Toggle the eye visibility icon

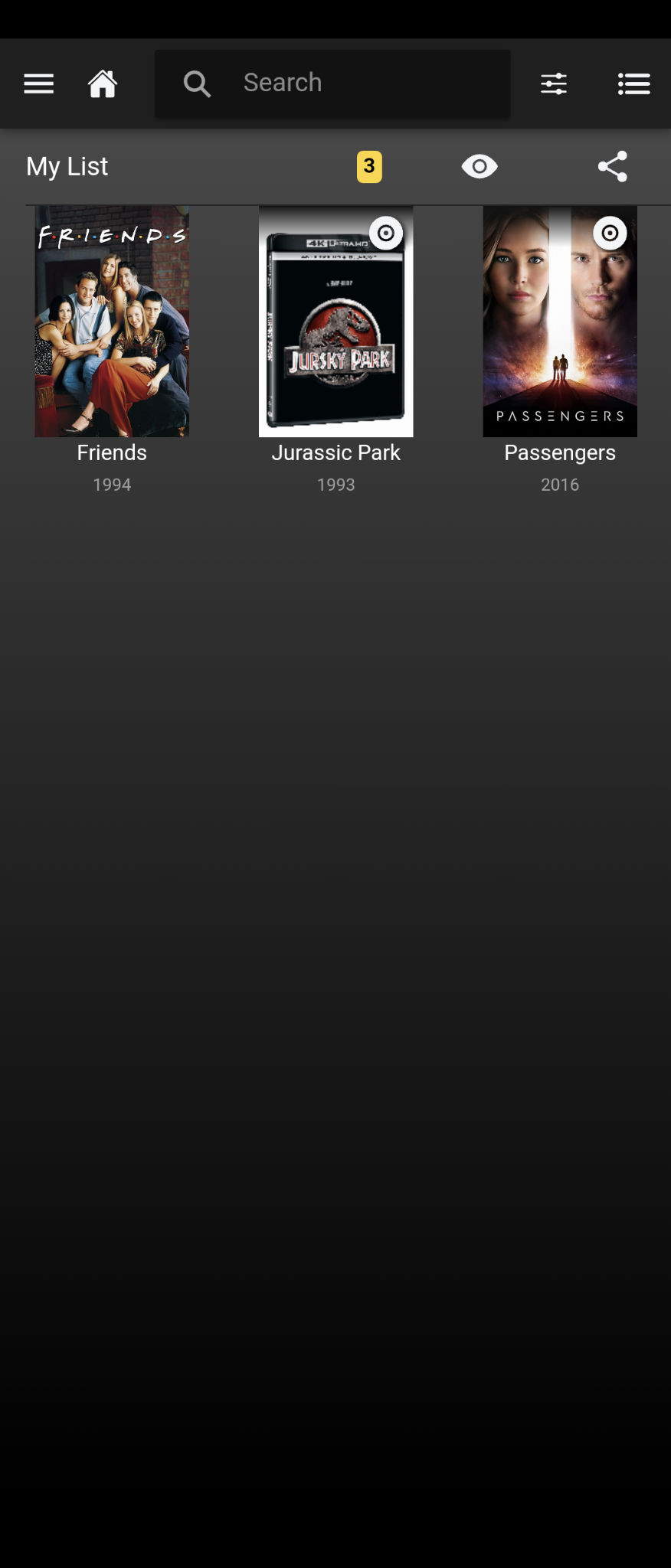click(x=480, y=166)
